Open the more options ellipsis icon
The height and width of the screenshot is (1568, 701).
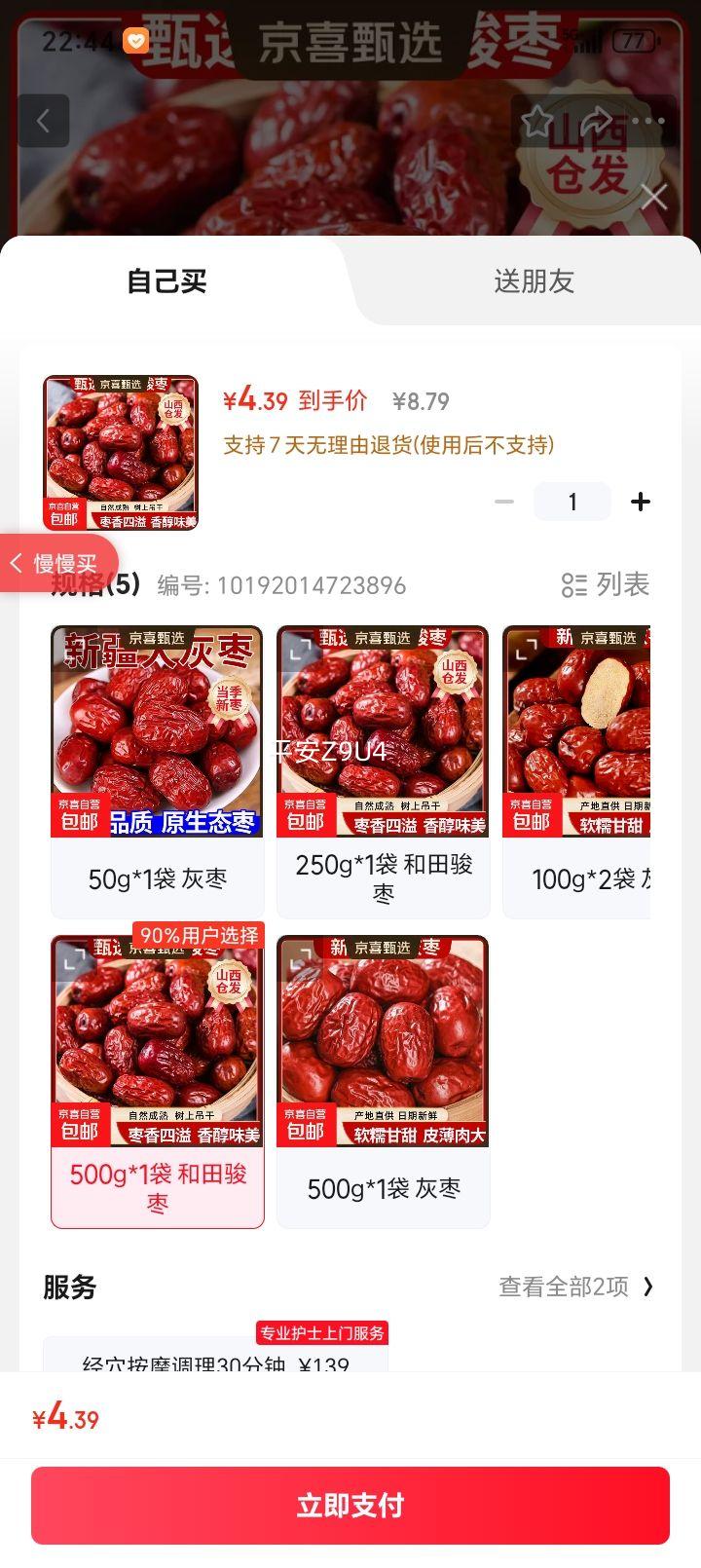(x=649, y=120)
